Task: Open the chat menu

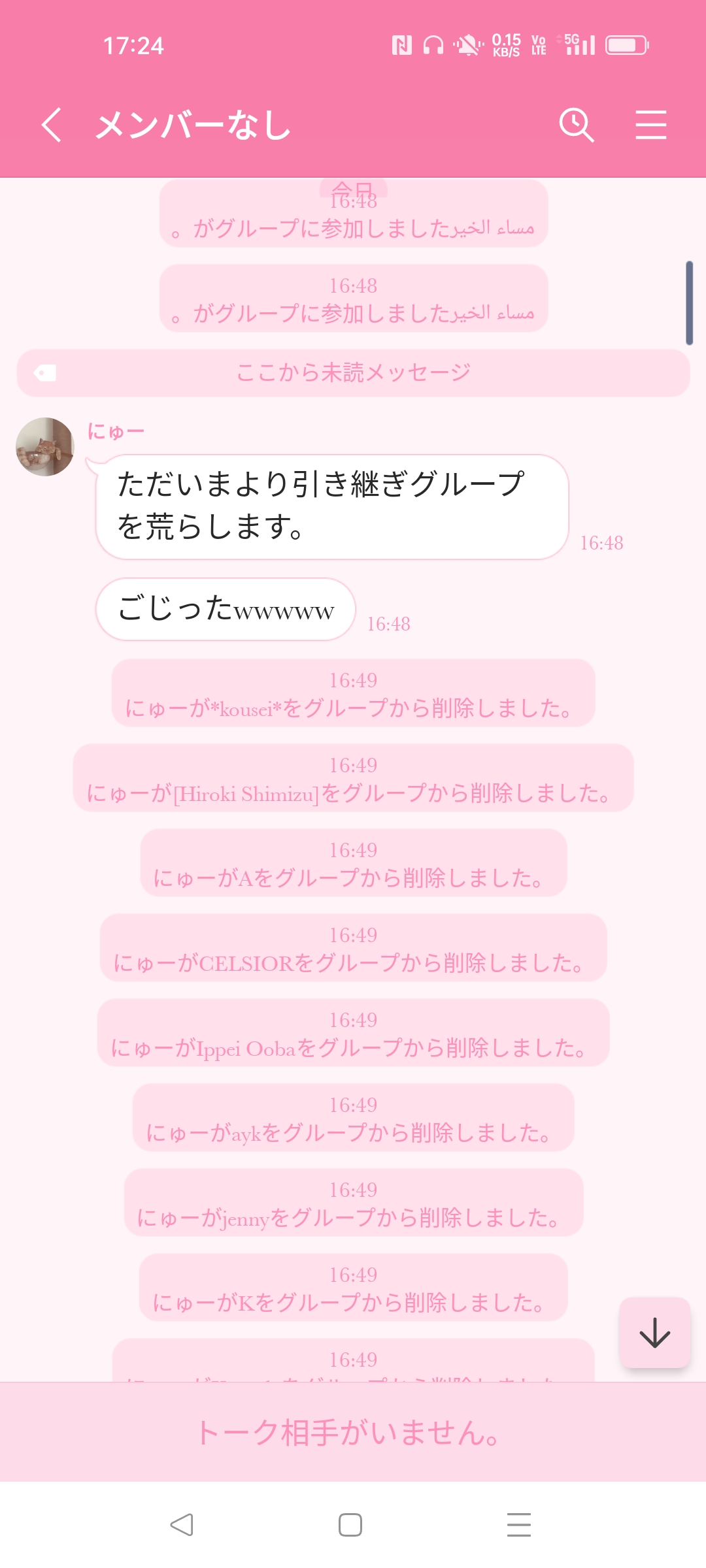Action: pyautogui.click(x=650, y=125)
